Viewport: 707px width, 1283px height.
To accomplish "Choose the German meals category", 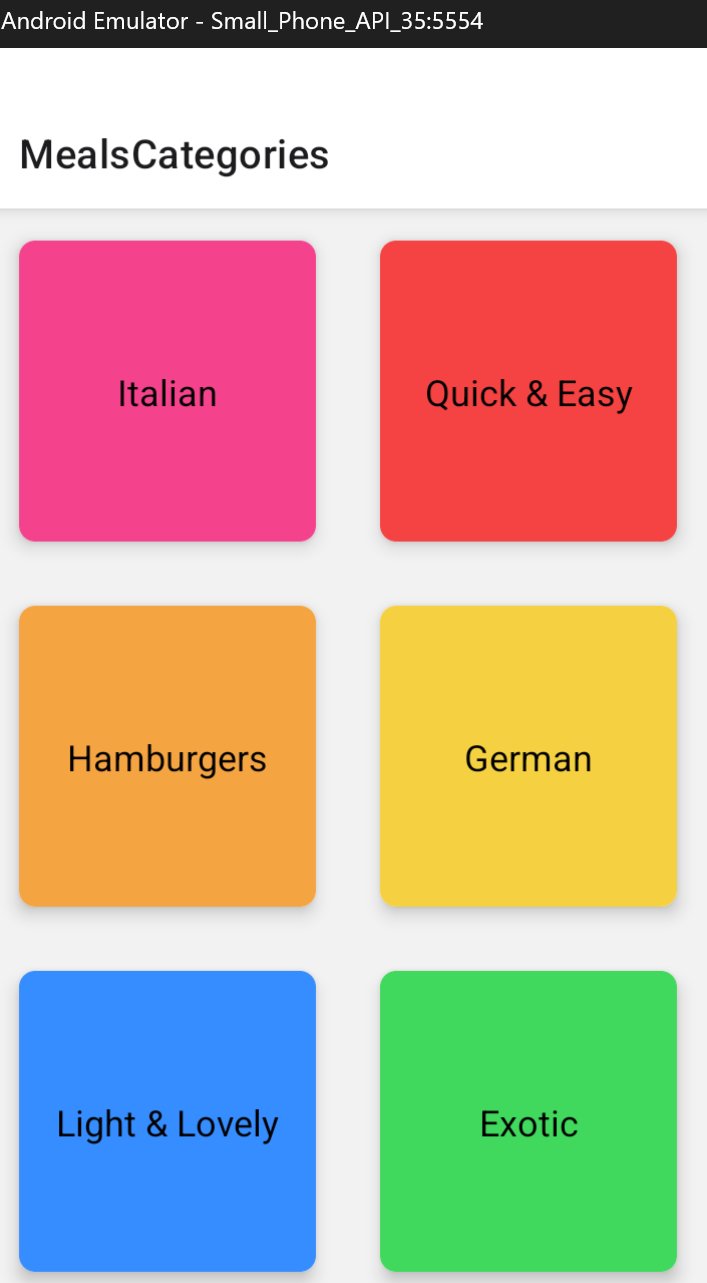I will tap(528, 756).
